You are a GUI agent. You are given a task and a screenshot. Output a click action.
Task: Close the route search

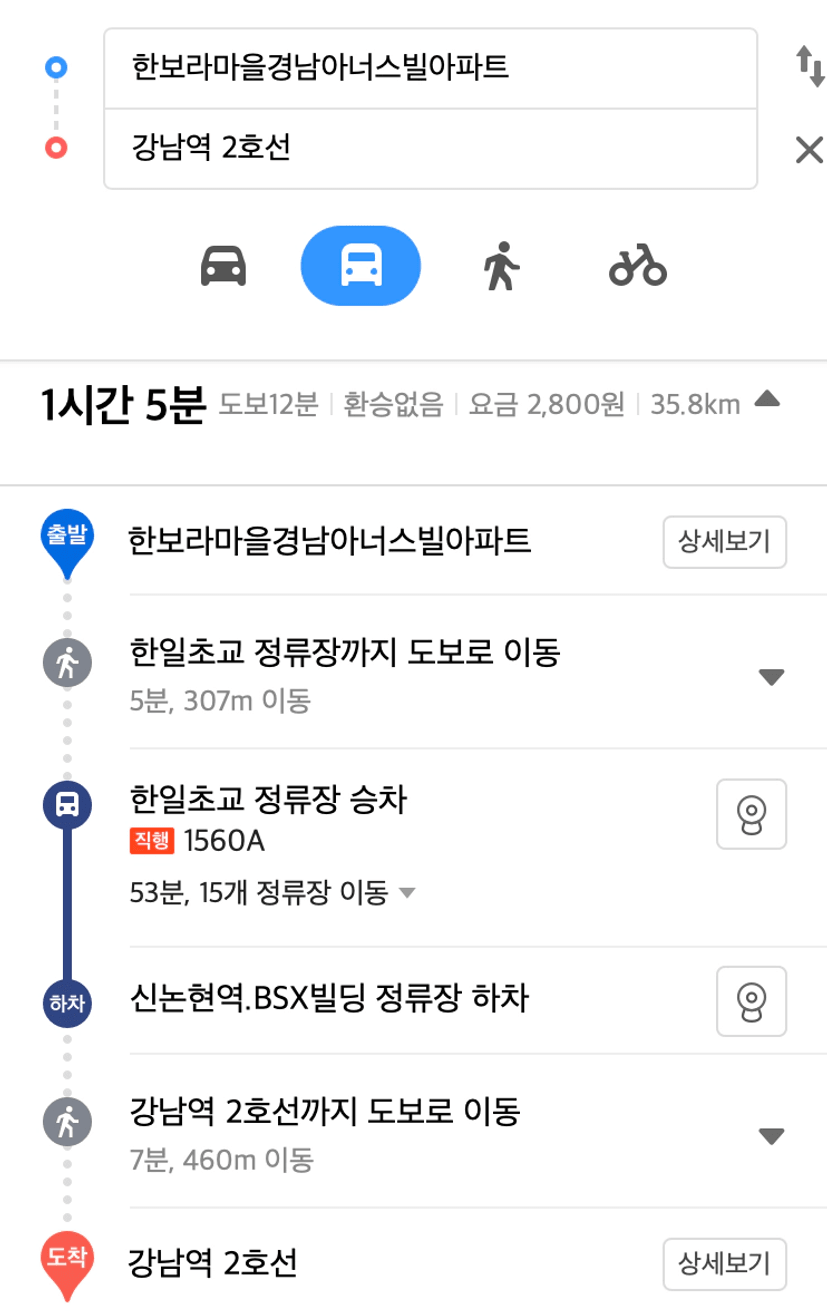click(808, 150)
